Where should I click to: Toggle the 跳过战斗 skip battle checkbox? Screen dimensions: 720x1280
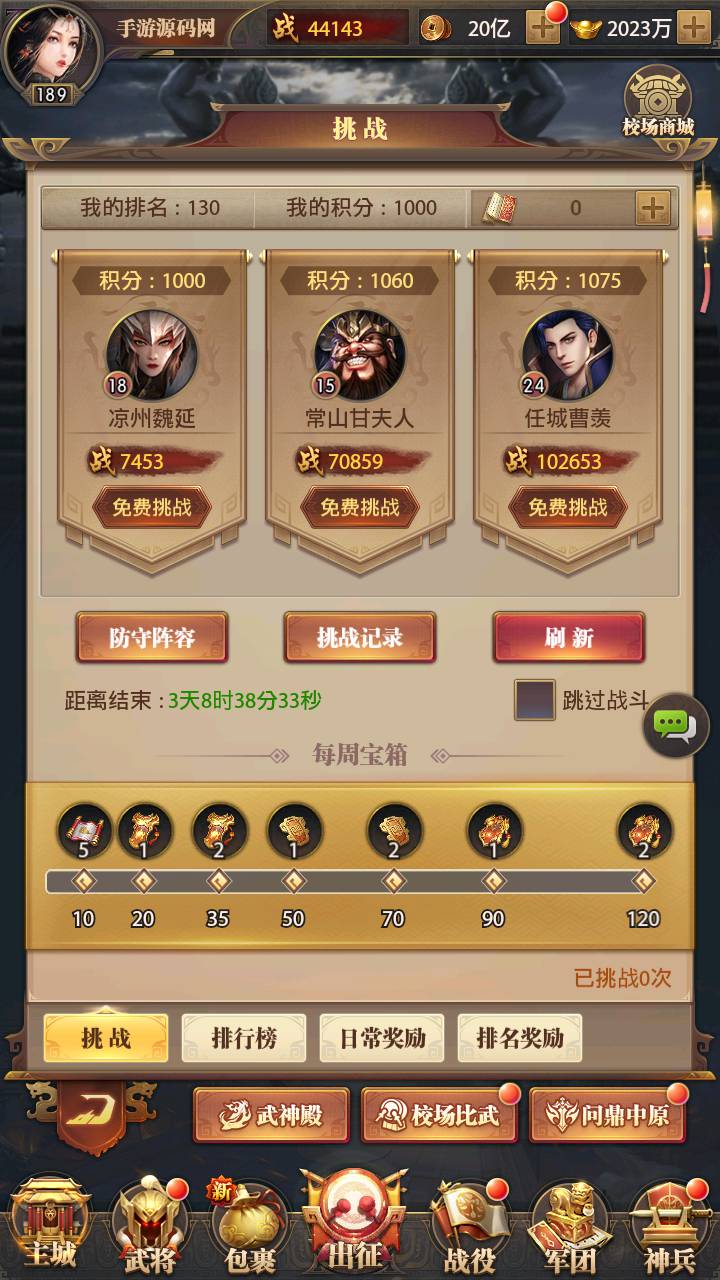(x=535, y=700)
